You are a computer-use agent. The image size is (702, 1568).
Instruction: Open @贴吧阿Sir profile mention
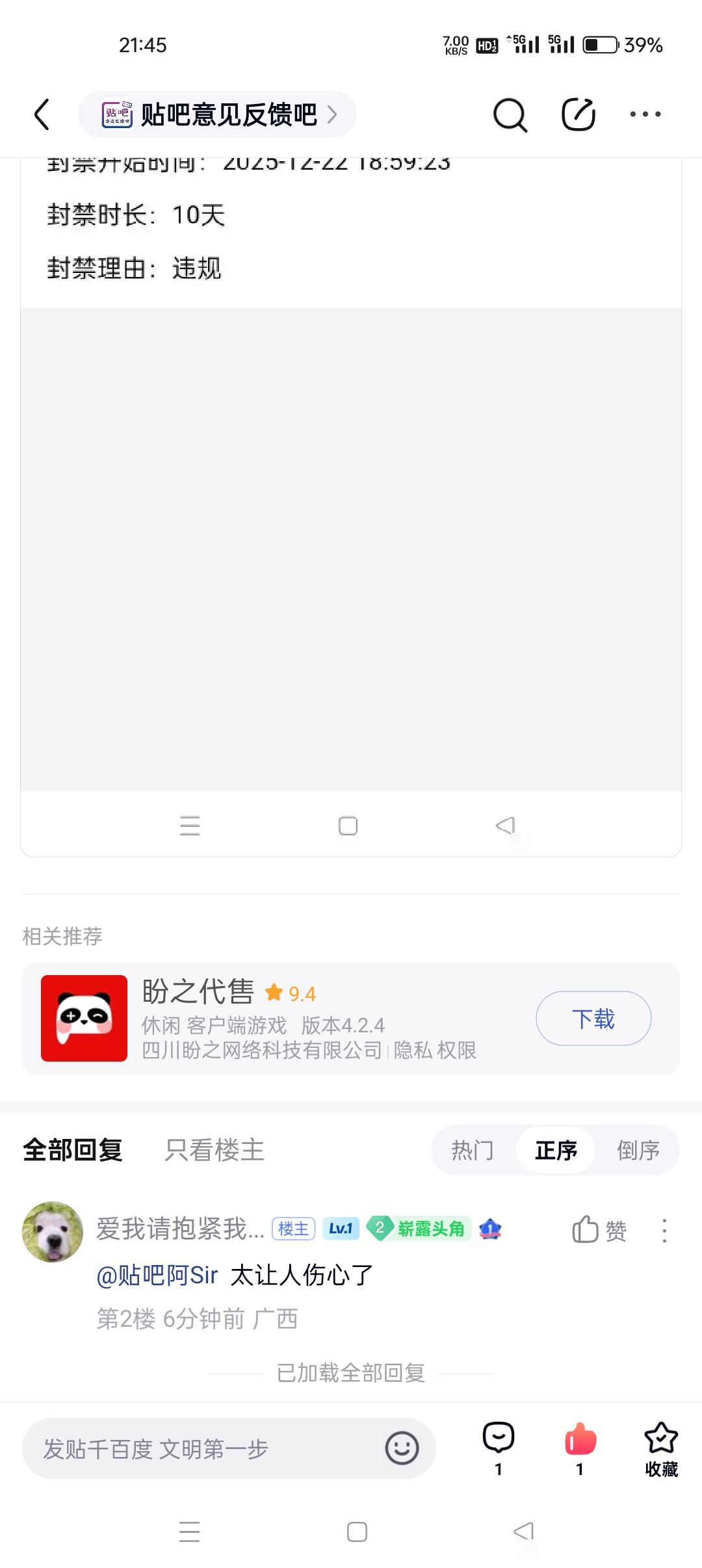(x=157, y=1275)
